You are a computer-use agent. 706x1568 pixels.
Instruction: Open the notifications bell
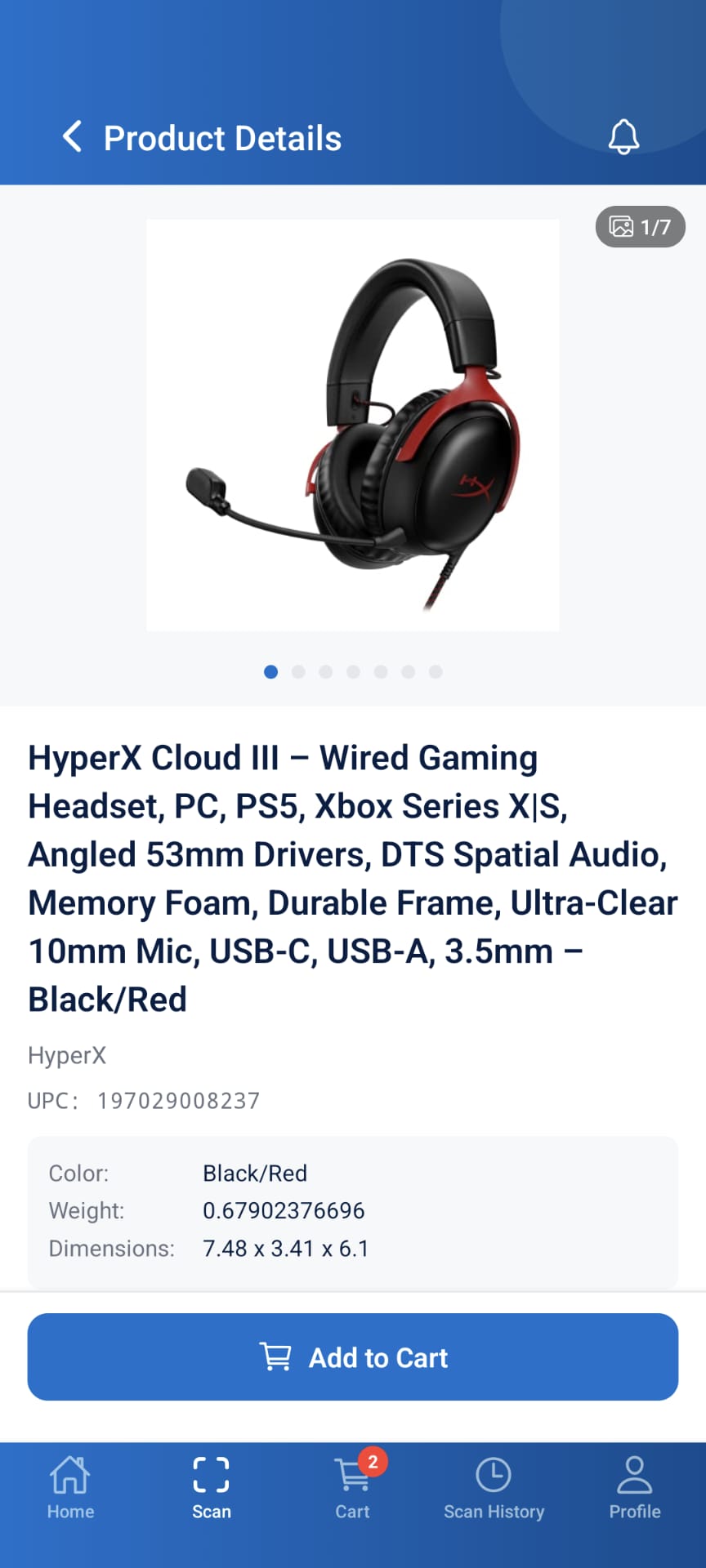[623, 137]
